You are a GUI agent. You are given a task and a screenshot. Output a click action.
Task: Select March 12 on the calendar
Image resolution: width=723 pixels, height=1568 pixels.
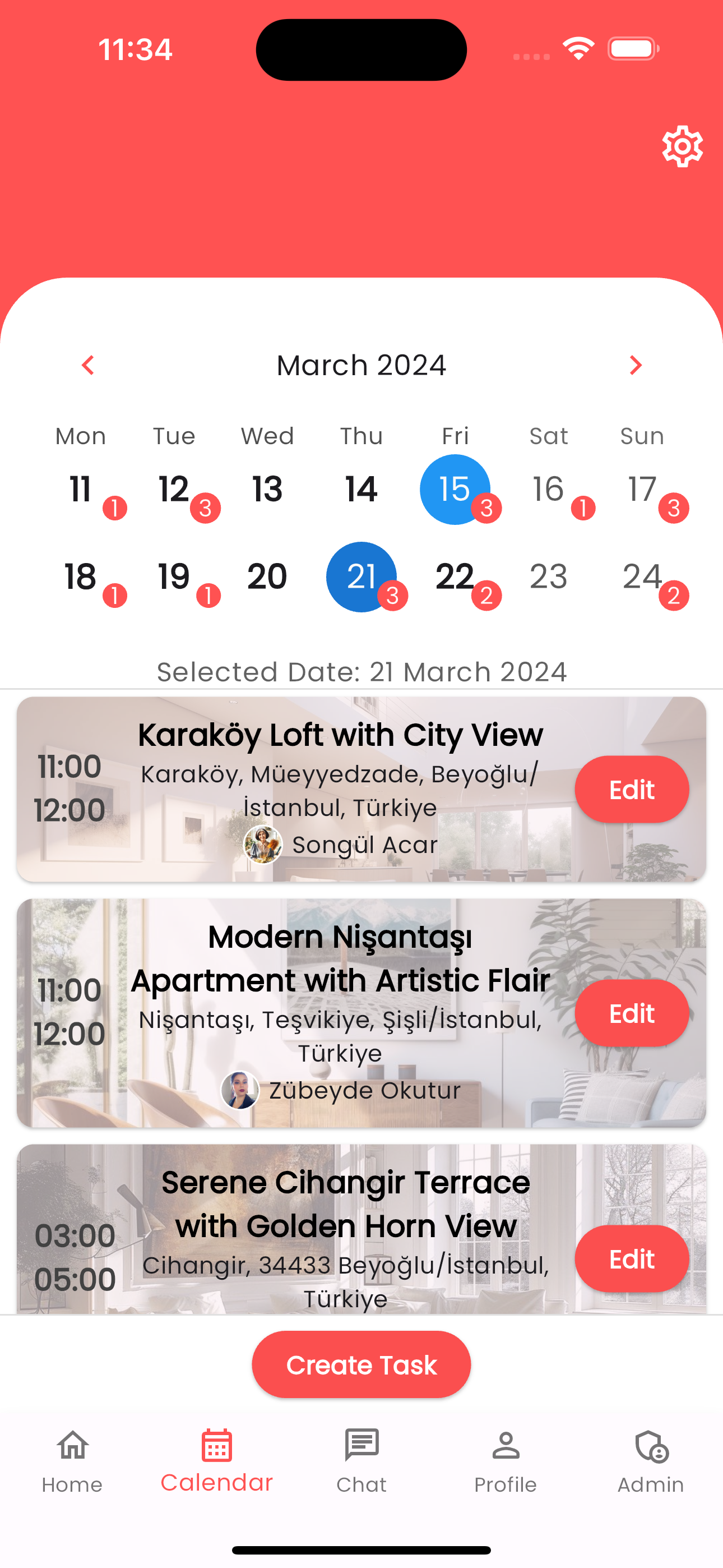[174, 490]
